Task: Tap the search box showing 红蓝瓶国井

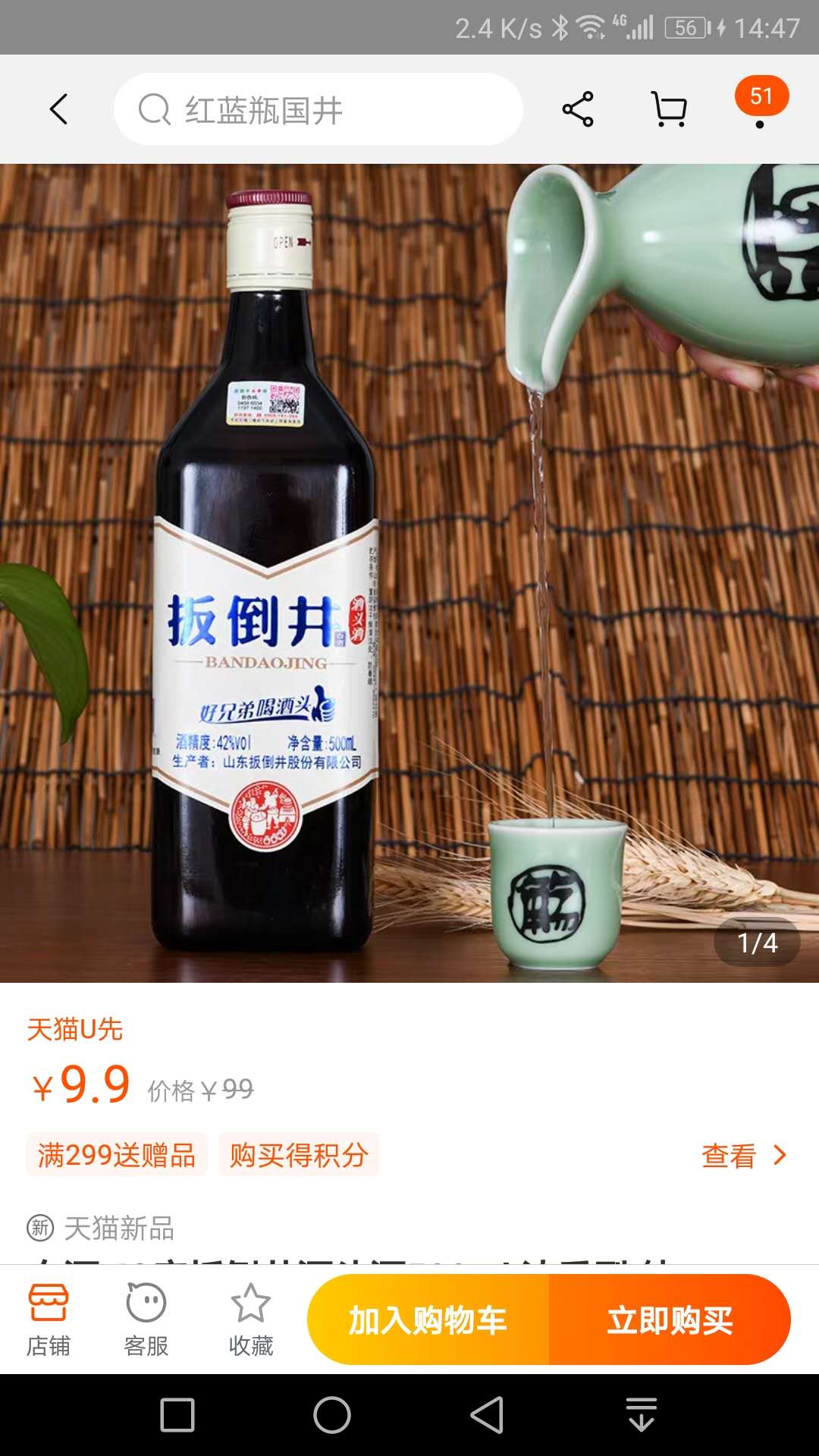Action: click(x=318, y=109)
